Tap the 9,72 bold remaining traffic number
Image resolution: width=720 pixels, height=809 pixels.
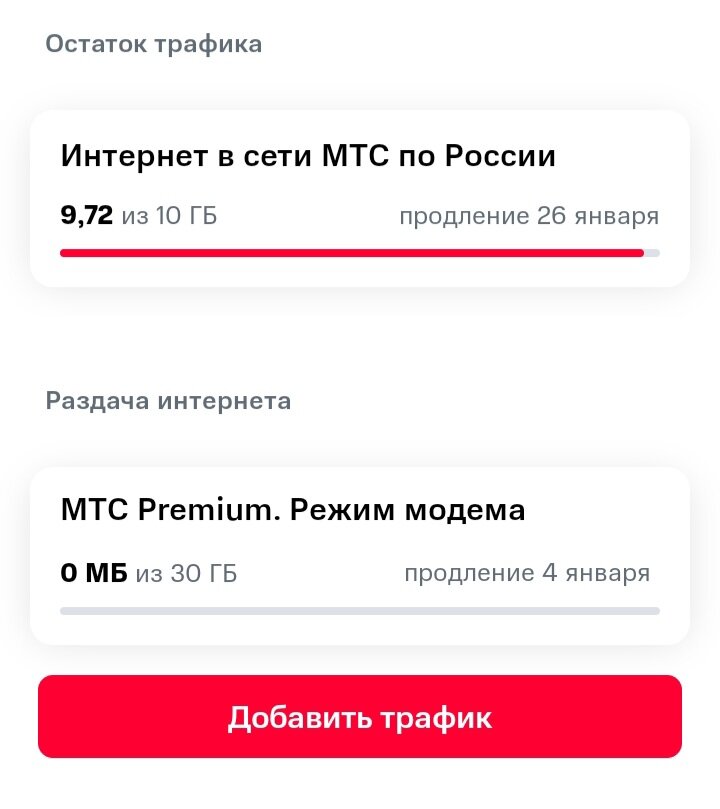[x=85, y=214]
